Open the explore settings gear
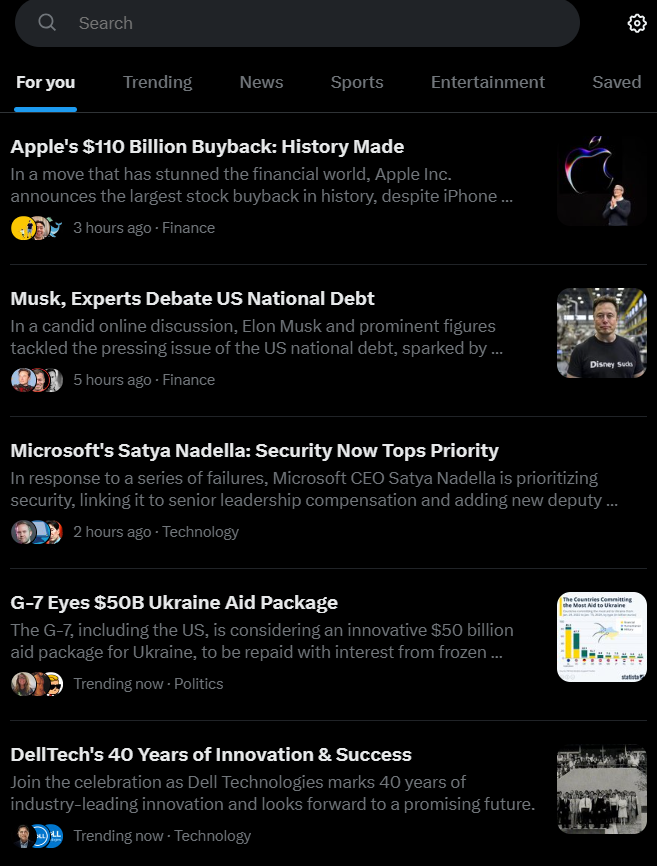 point(637,23)
